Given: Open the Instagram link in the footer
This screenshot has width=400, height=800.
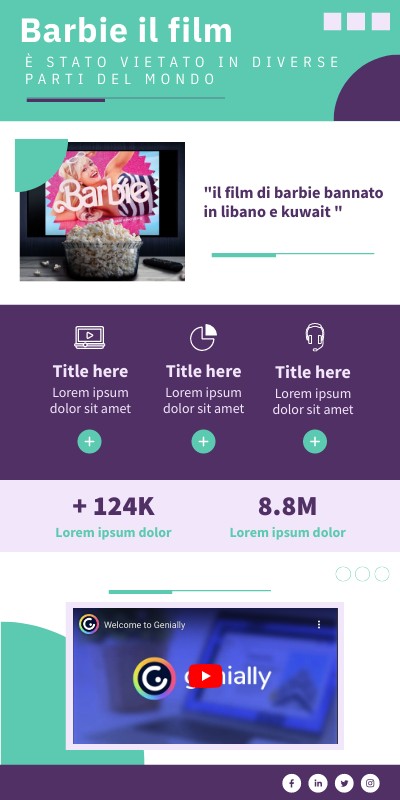Looking at the screenshot, I should pyautogui.click(x=370, y=783).
